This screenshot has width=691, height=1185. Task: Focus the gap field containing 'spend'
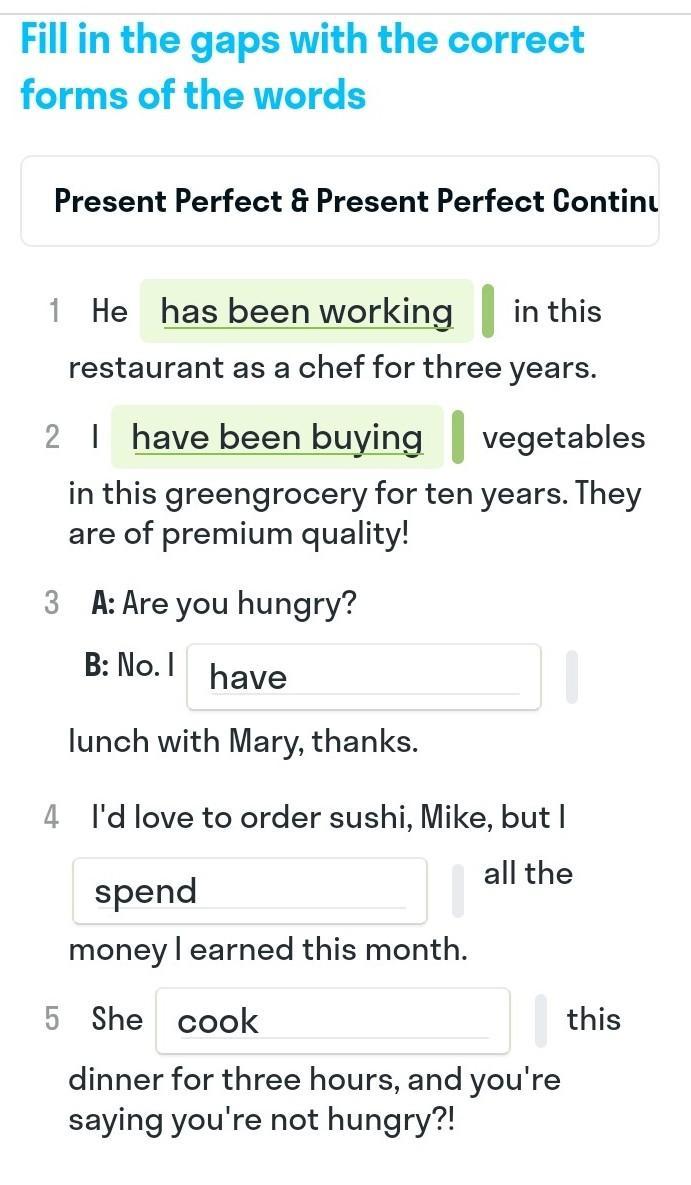tap(250, 891)
